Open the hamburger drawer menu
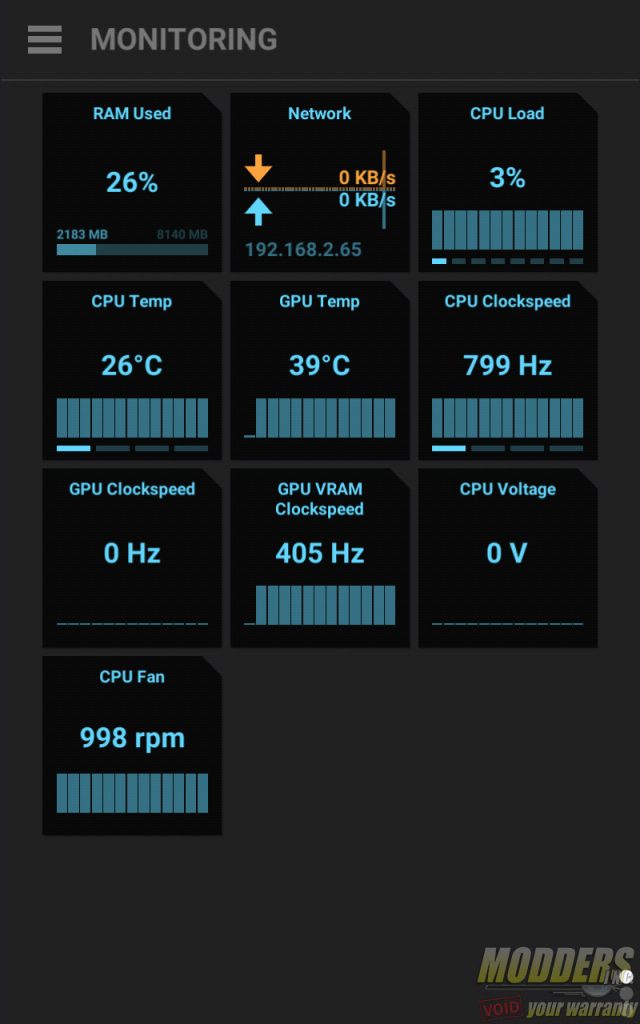This screenshot has height=1024, width=640. [x=44, y=40]
